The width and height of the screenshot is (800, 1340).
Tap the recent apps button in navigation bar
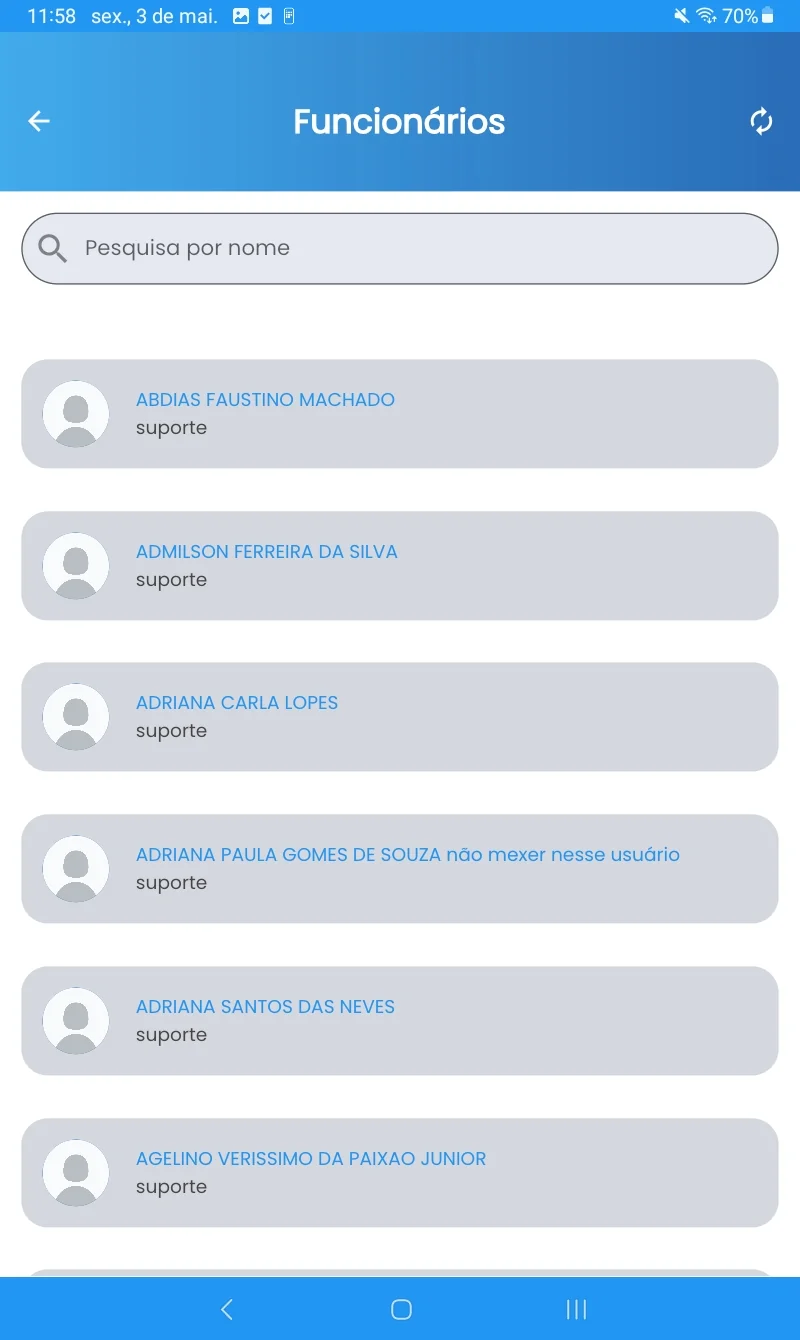[576, 1308]
